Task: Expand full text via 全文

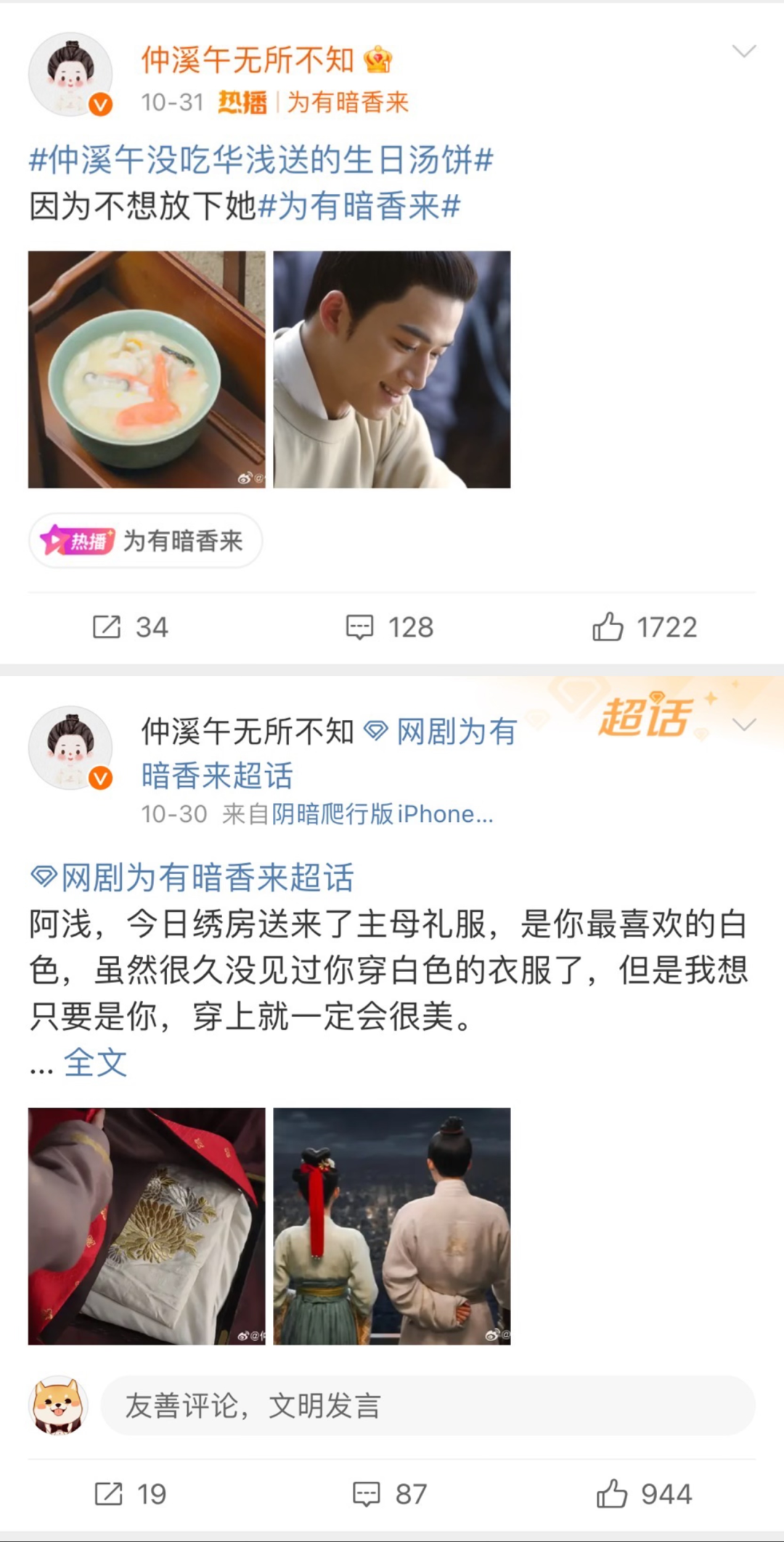Action: pyautogui.click(x=95, y=1063)
